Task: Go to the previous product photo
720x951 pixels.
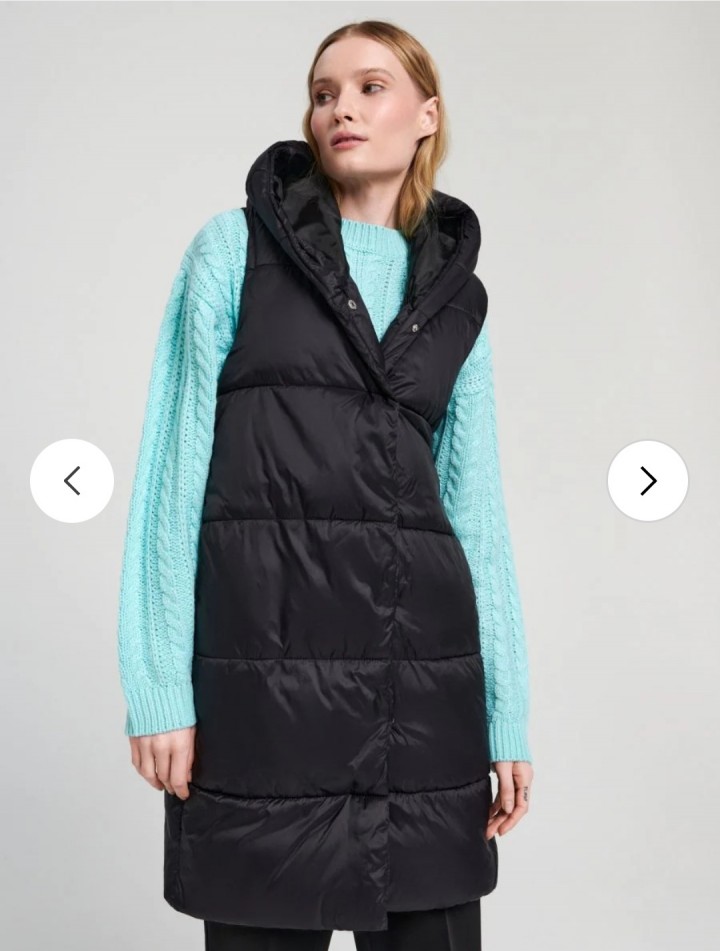Action: point(71,481)
